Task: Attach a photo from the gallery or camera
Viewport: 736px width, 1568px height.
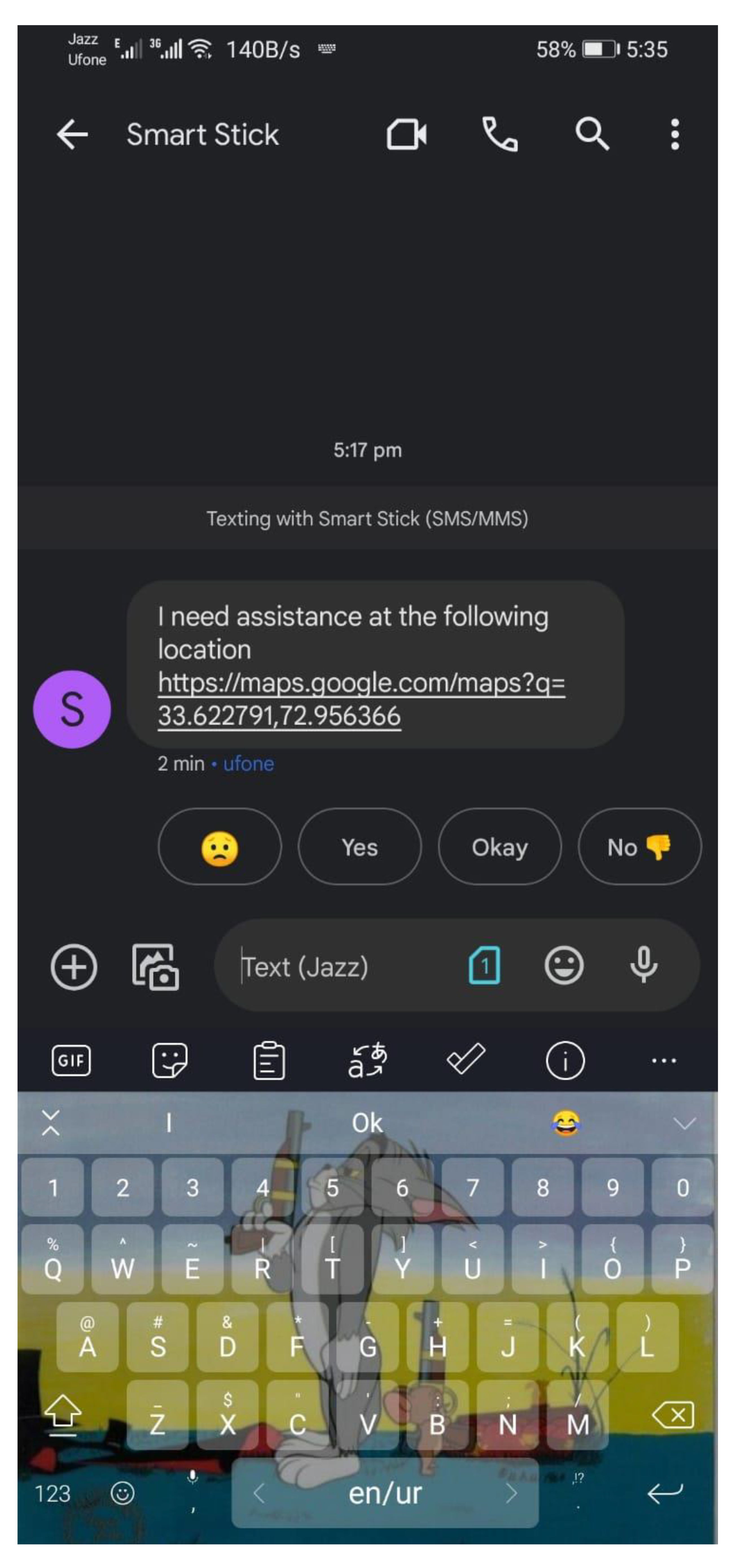Action: (155, 967)
